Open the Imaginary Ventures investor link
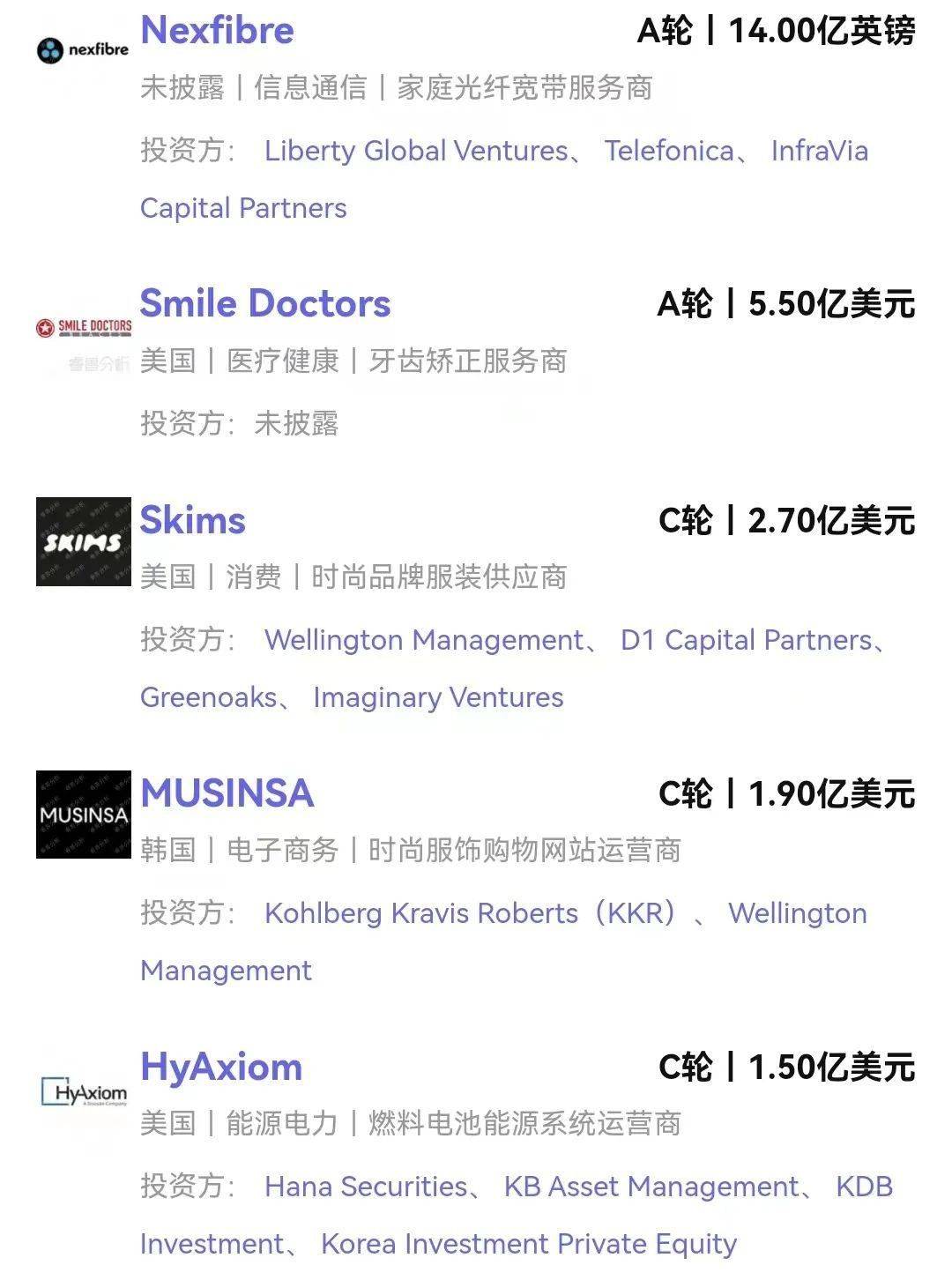This screenshot has height=1280, width=952. pyautogui.click(x=438, y=697)
